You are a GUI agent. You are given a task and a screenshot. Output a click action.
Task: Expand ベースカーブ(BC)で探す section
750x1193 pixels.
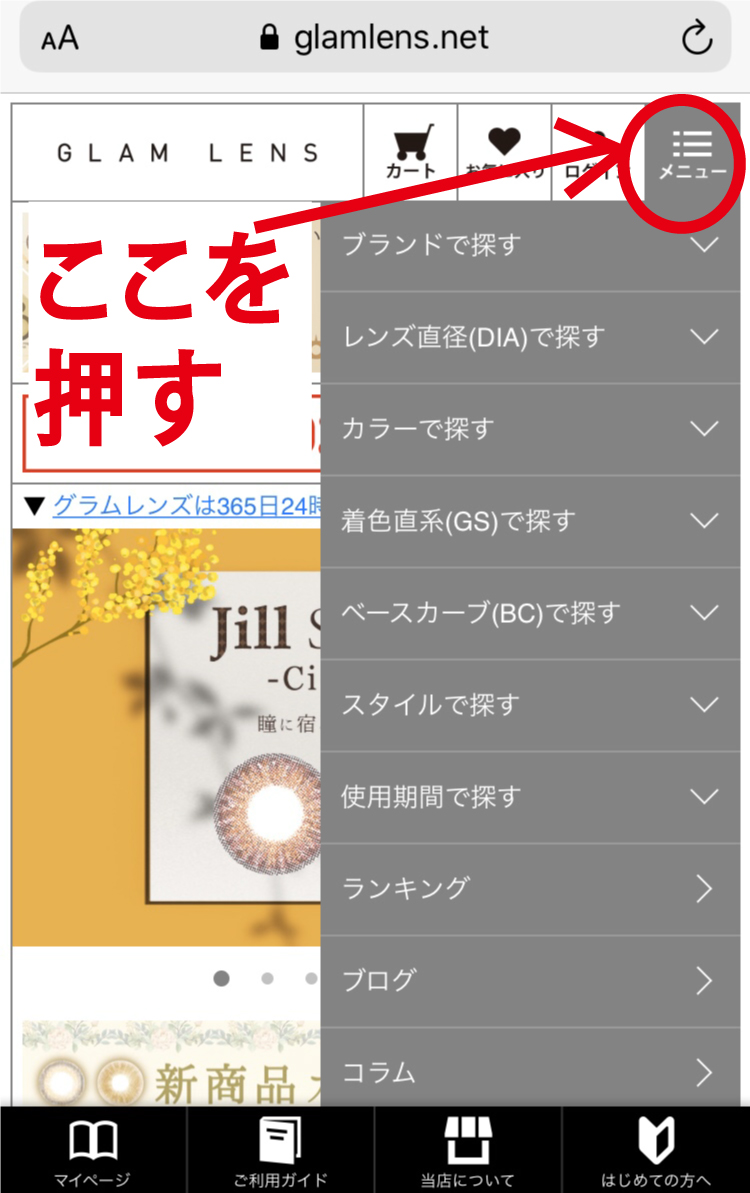(530, 613)
